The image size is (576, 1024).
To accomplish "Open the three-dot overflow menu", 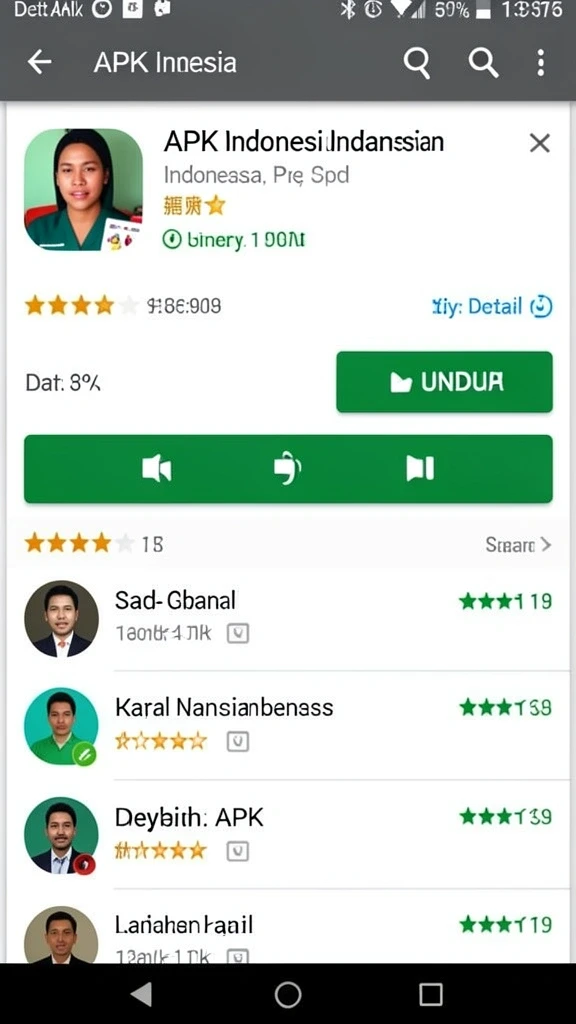I will [540, 63].
